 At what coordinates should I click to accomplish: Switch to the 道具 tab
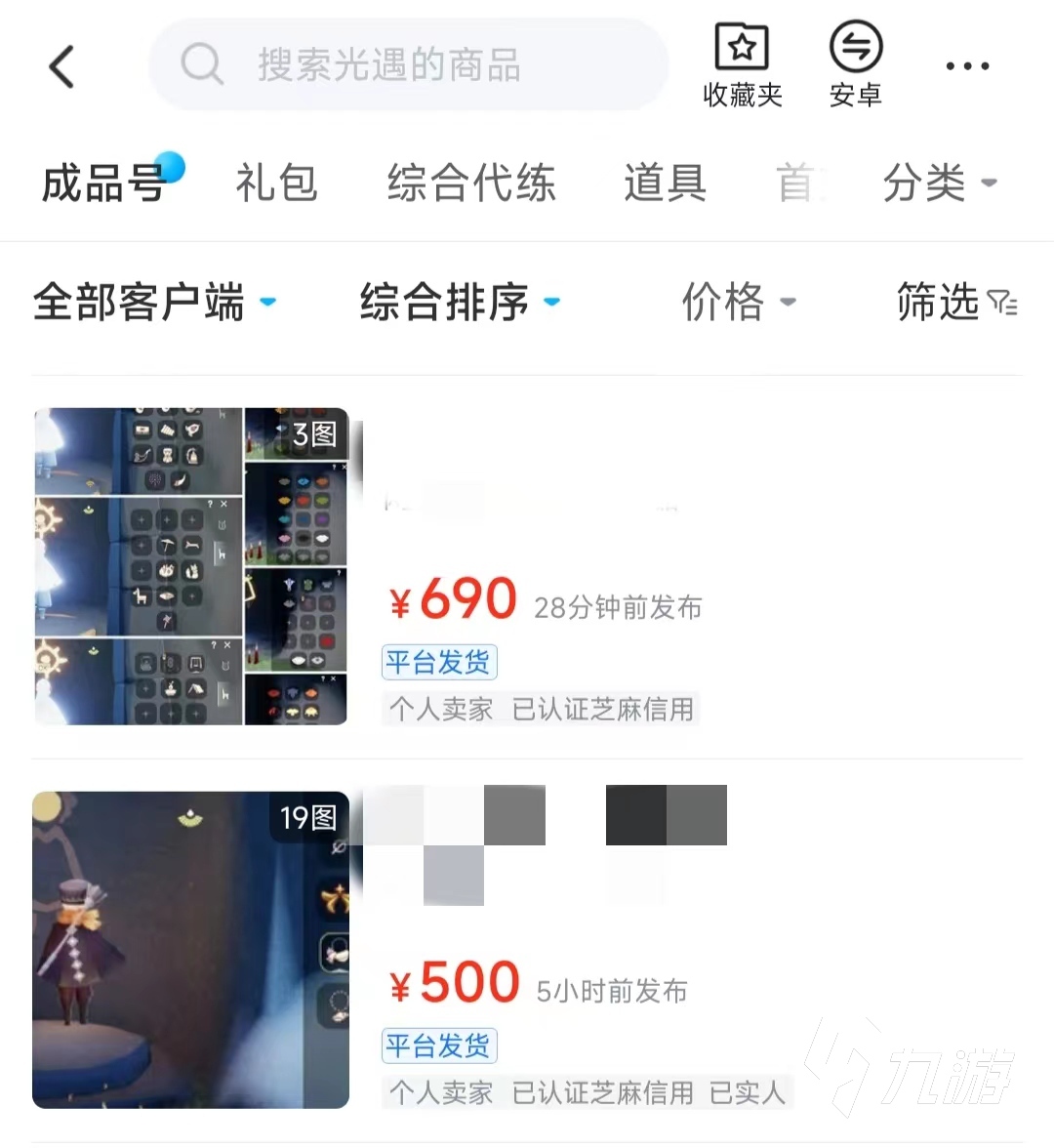point(666,184)
